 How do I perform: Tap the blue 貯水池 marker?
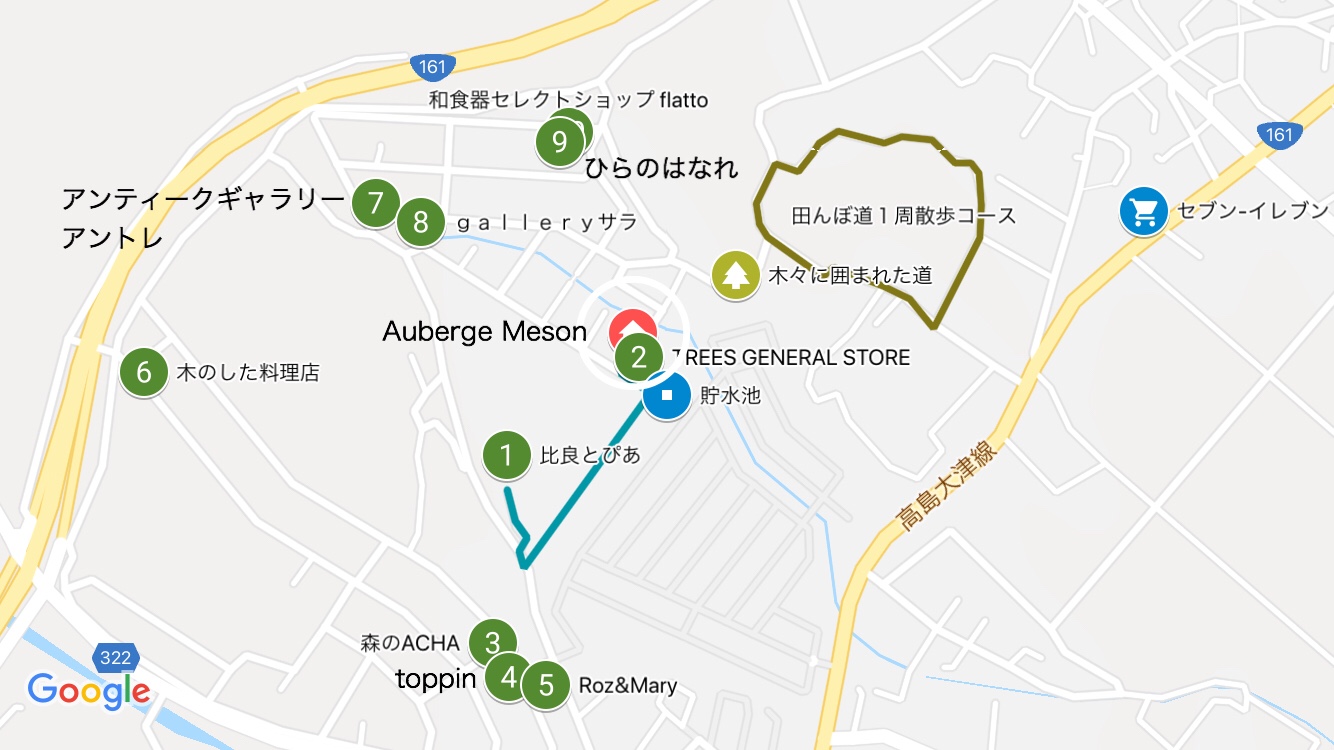(x=668, y=395)
